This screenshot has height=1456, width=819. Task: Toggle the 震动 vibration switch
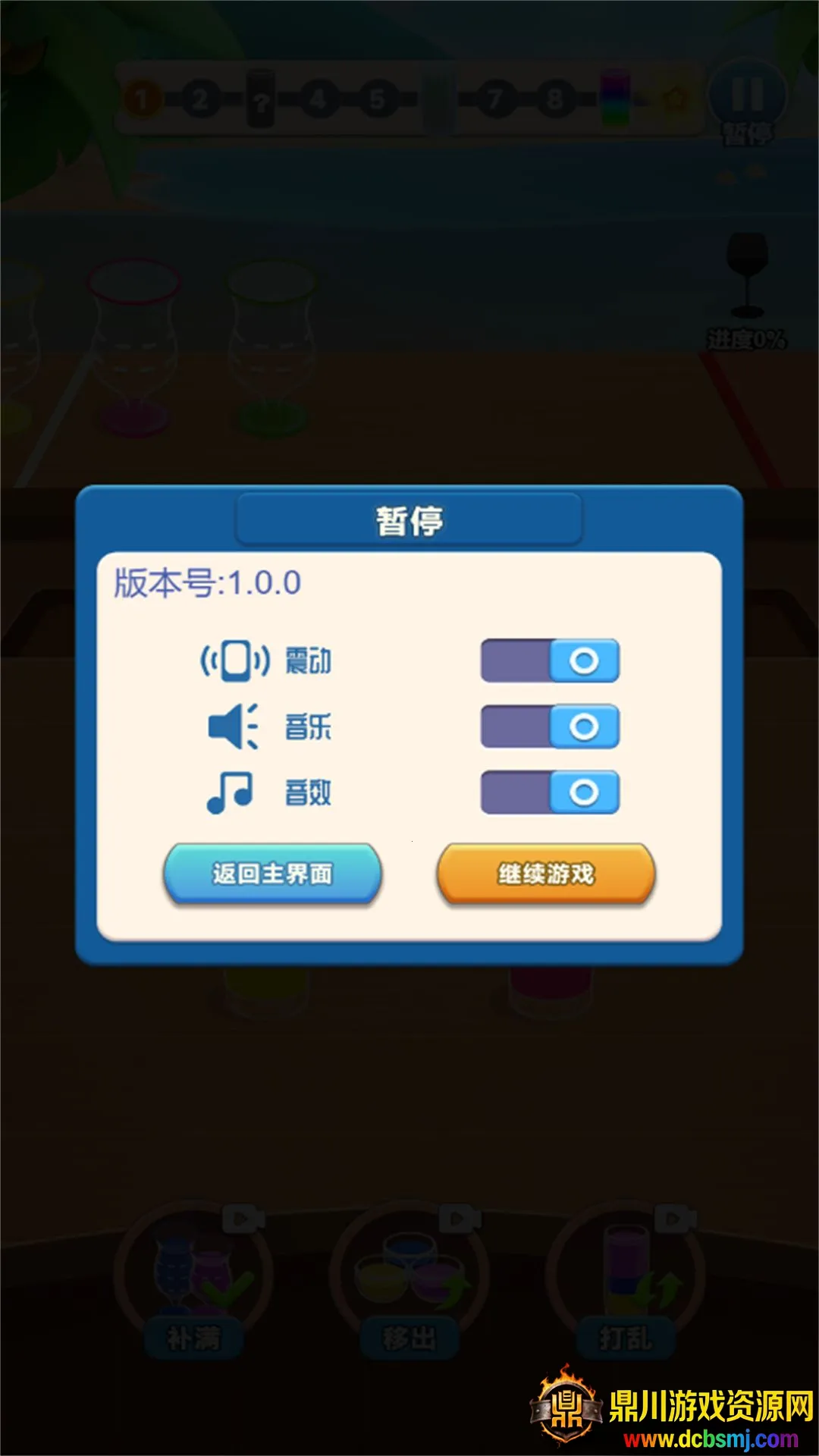(550, 661)
